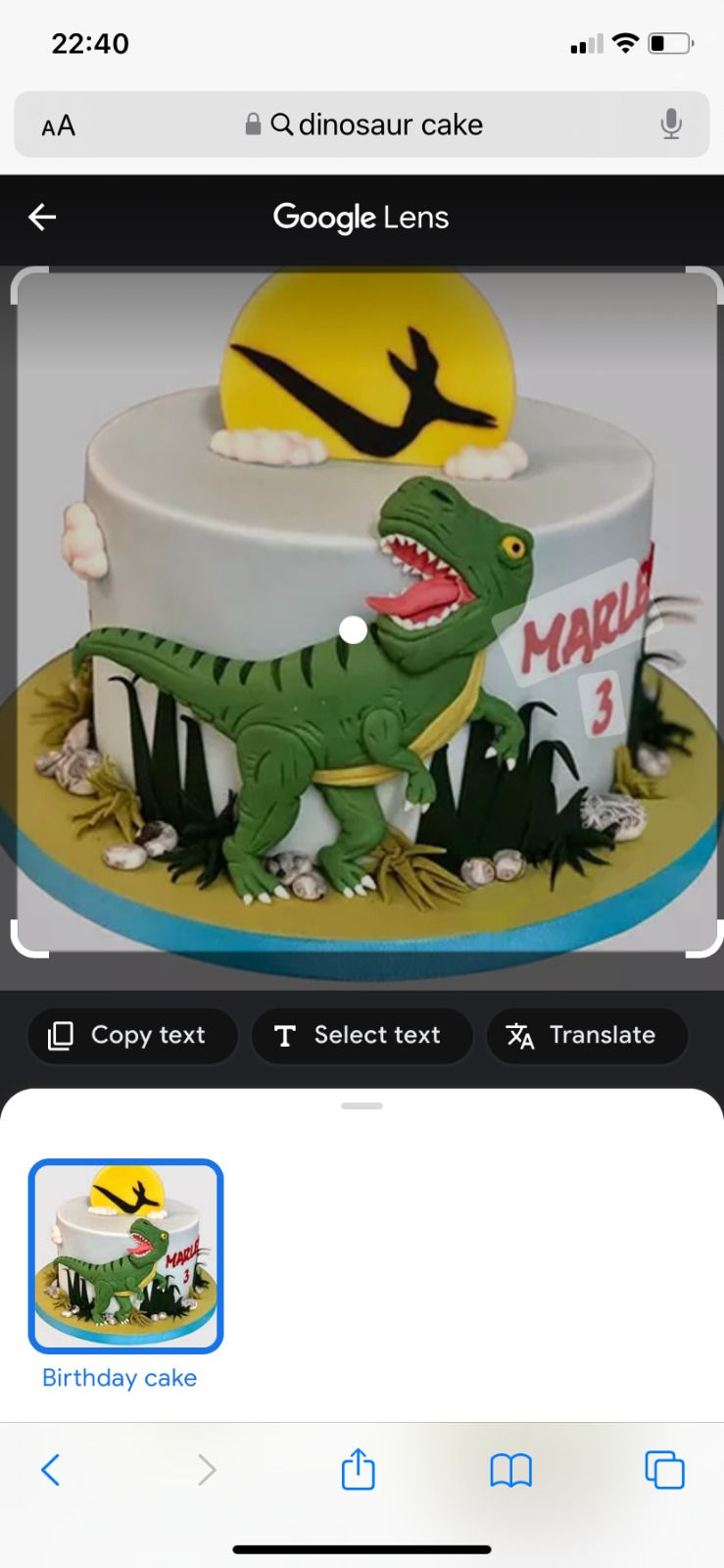The width and height of the screenshot is (724, 1568).
Task: Tap Copy text button
Action: point(132,1035)
